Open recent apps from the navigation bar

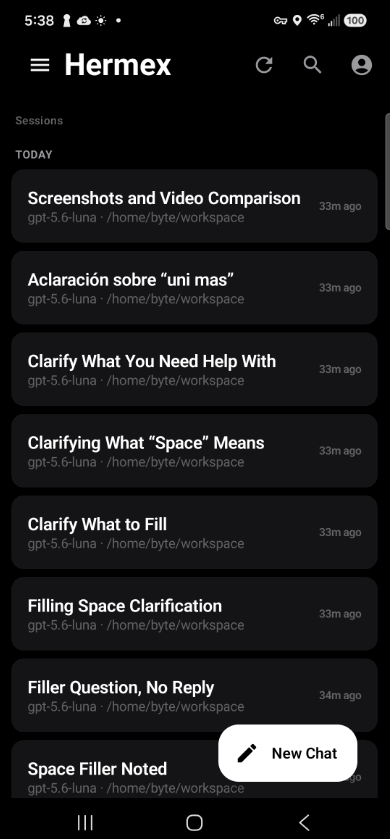[85, 822]
